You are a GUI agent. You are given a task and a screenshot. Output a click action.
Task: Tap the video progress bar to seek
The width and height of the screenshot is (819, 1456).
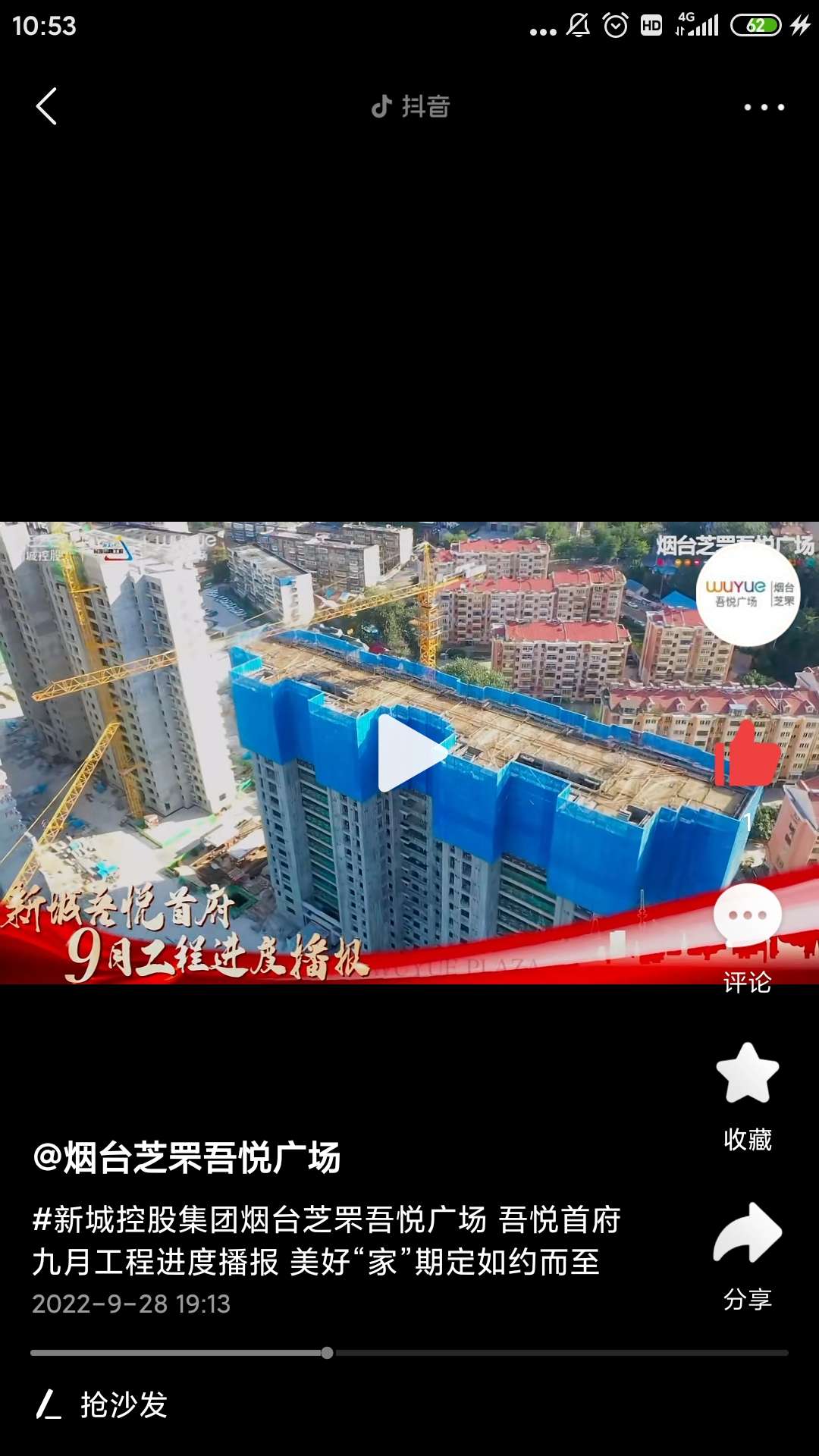click(x=409, y=1353)
